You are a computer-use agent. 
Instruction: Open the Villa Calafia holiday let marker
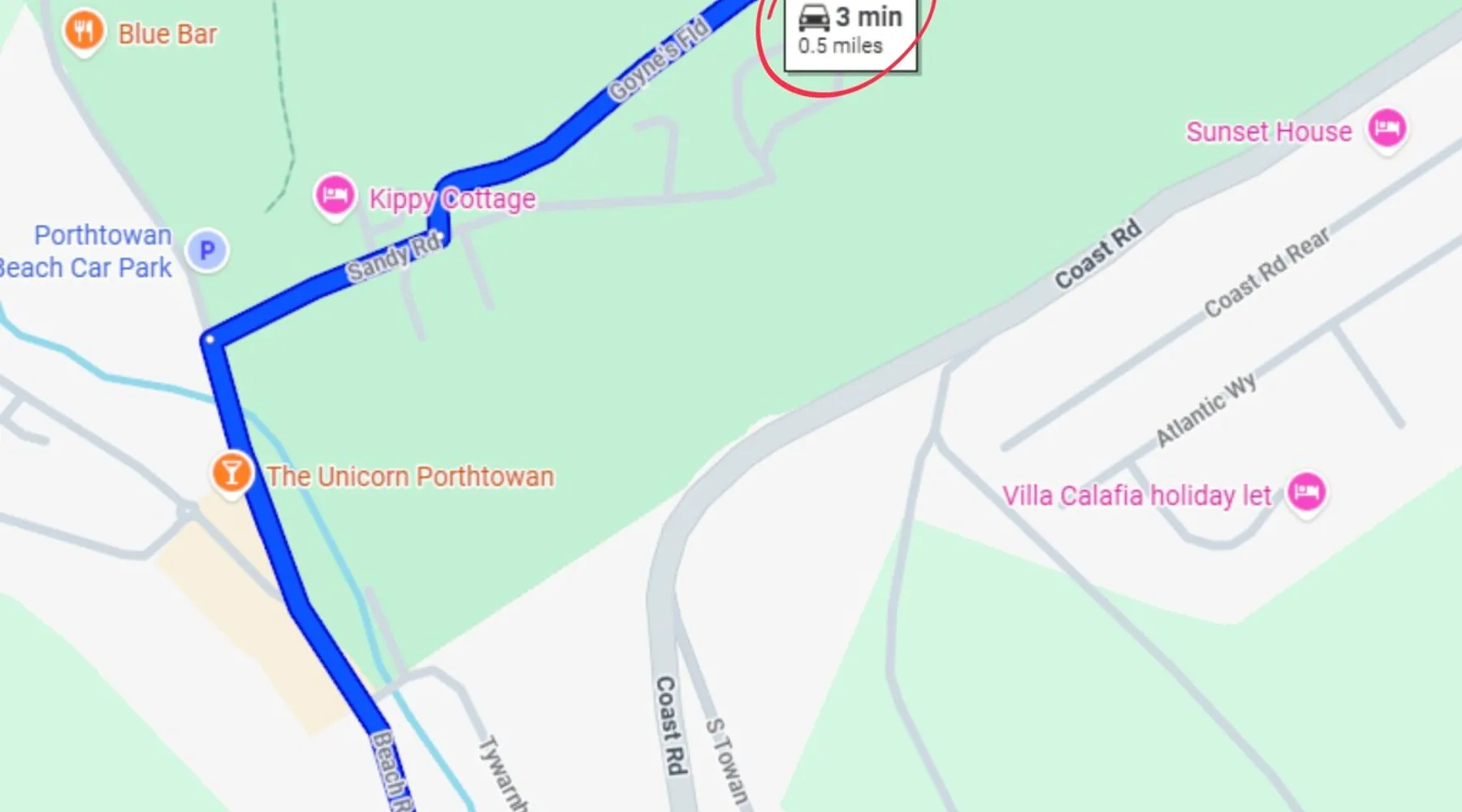[1306, 491]
